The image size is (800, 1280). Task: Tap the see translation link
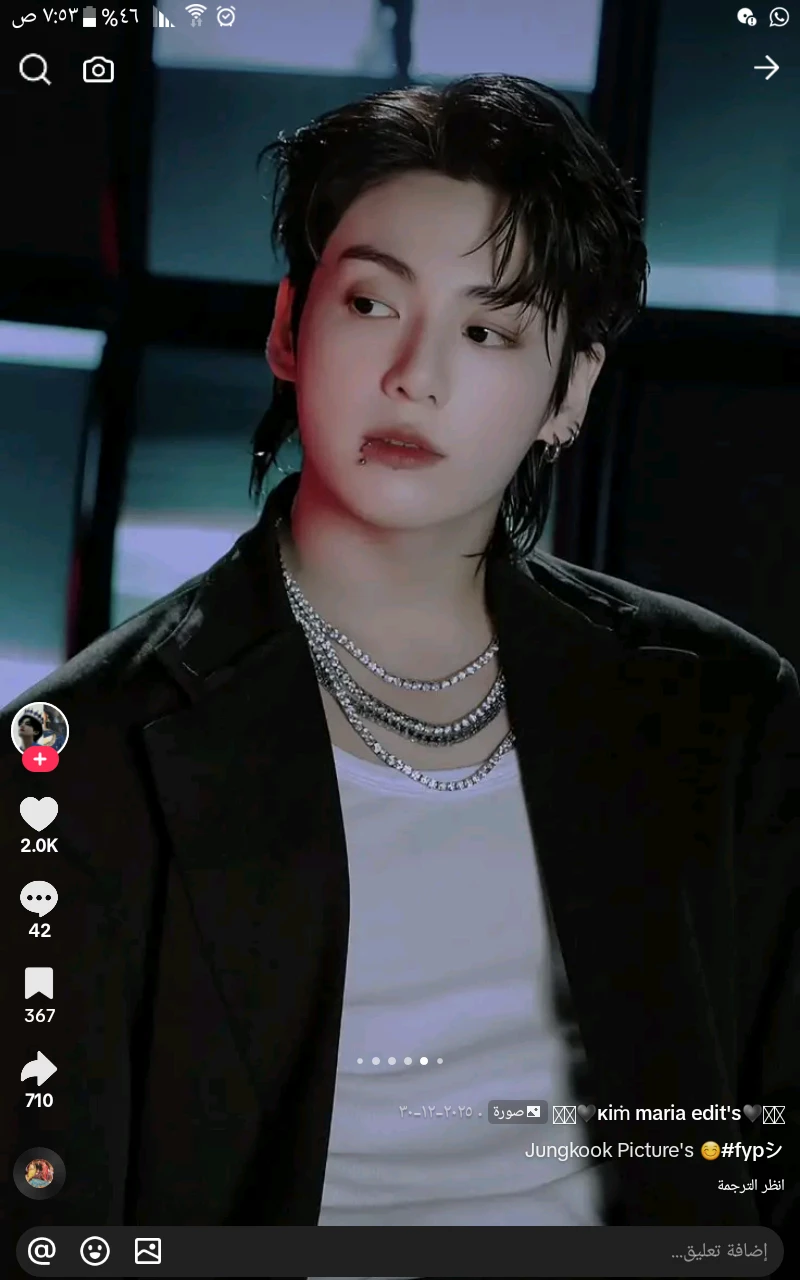750,1185
